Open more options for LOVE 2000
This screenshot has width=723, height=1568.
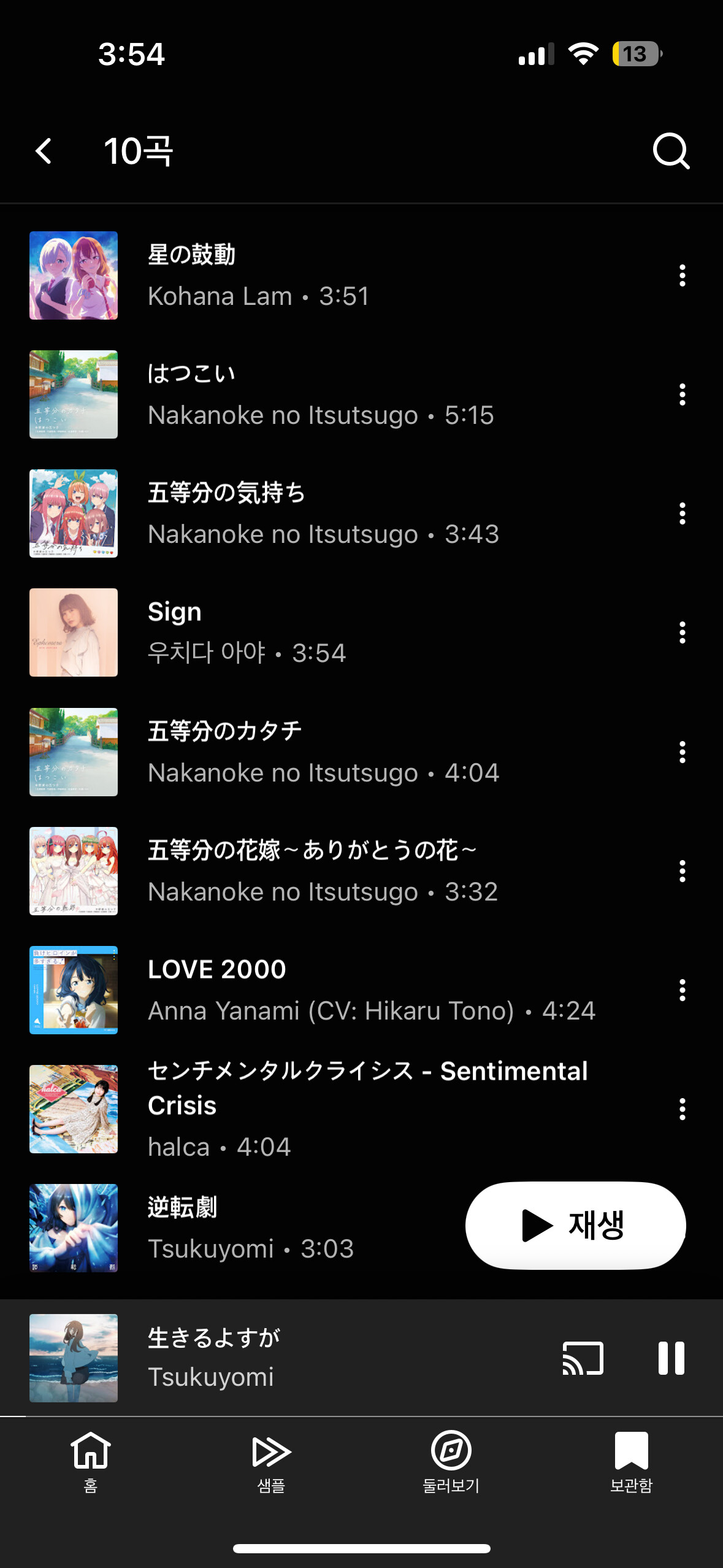[x=682, y=990]
